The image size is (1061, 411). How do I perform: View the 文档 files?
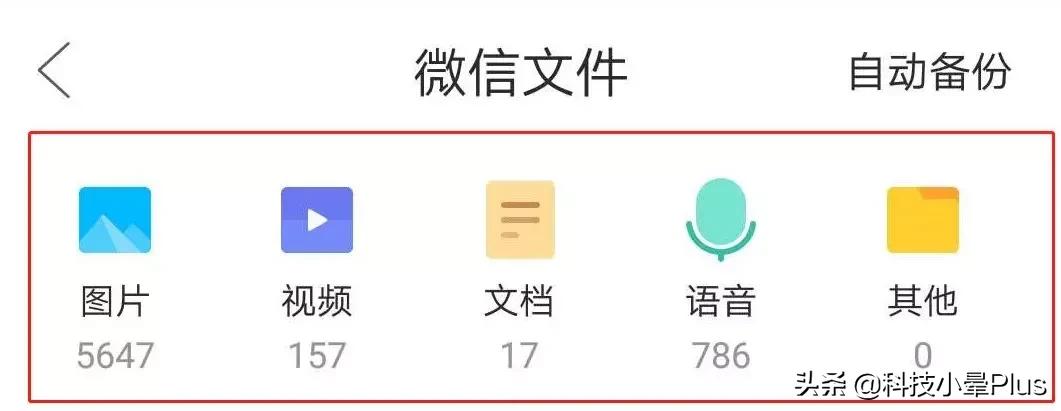pyautogui.click(x=519, y=221)
